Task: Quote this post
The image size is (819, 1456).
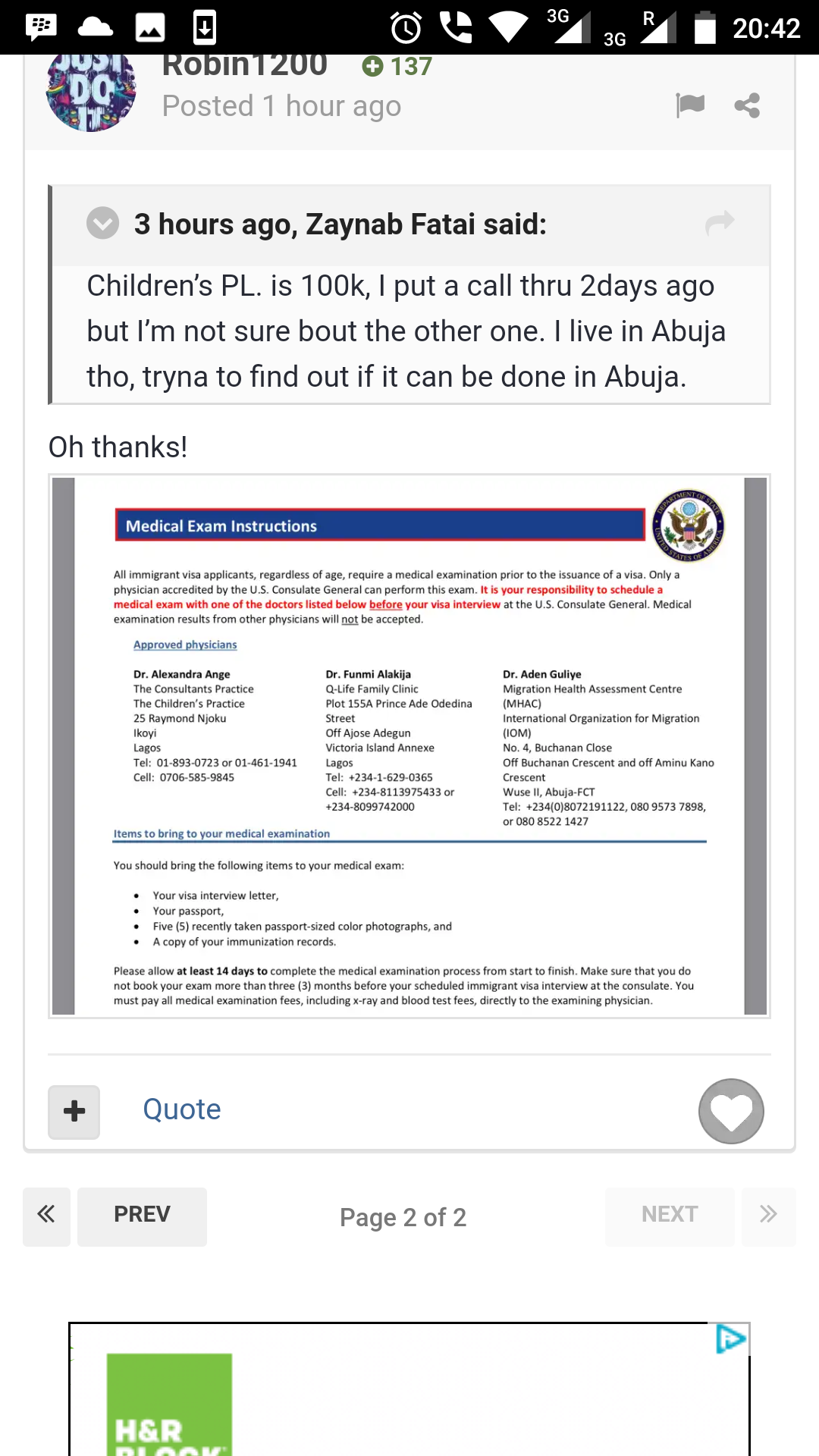Action: click(182, 1109)
